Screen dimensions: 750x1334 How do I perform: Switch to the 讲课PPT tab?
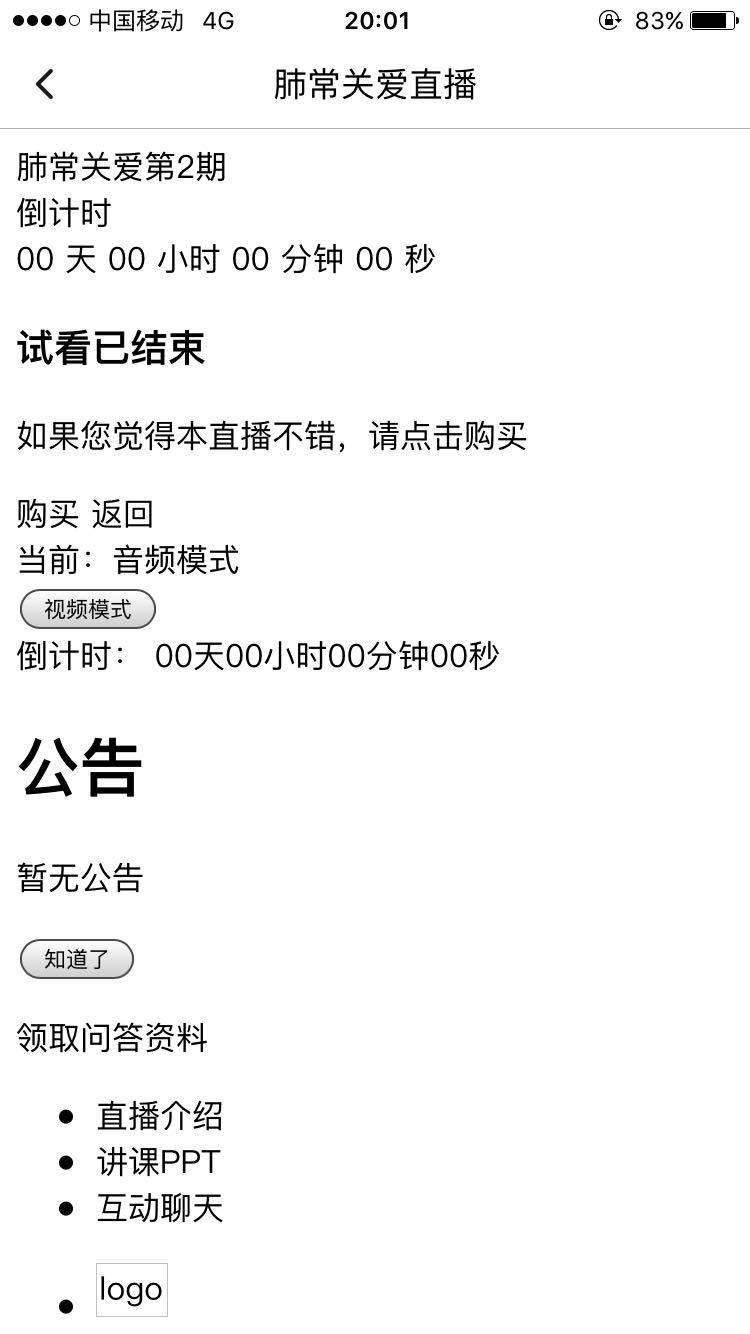coord(158,1162)
